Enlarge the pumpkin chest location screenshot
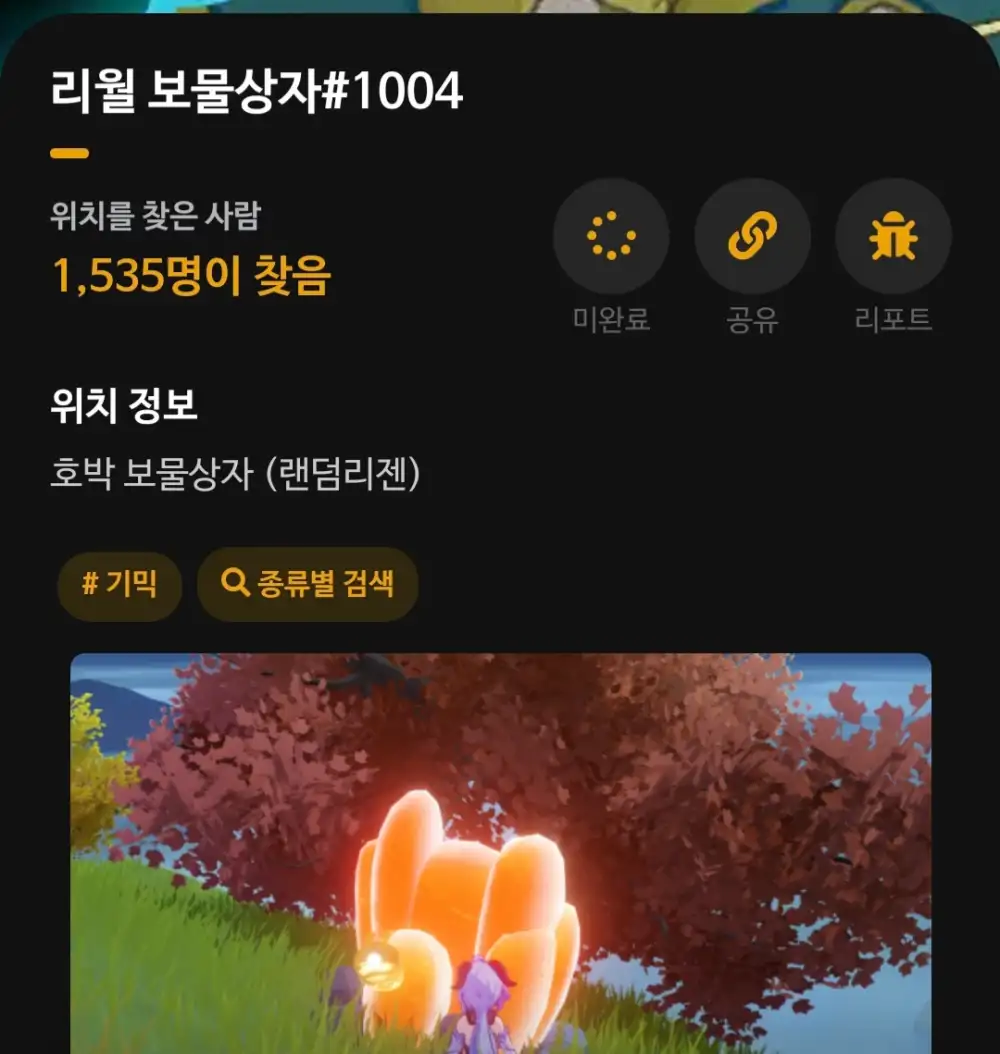The width and height of the screenshot is (1000, 1054). pos(500,850)
